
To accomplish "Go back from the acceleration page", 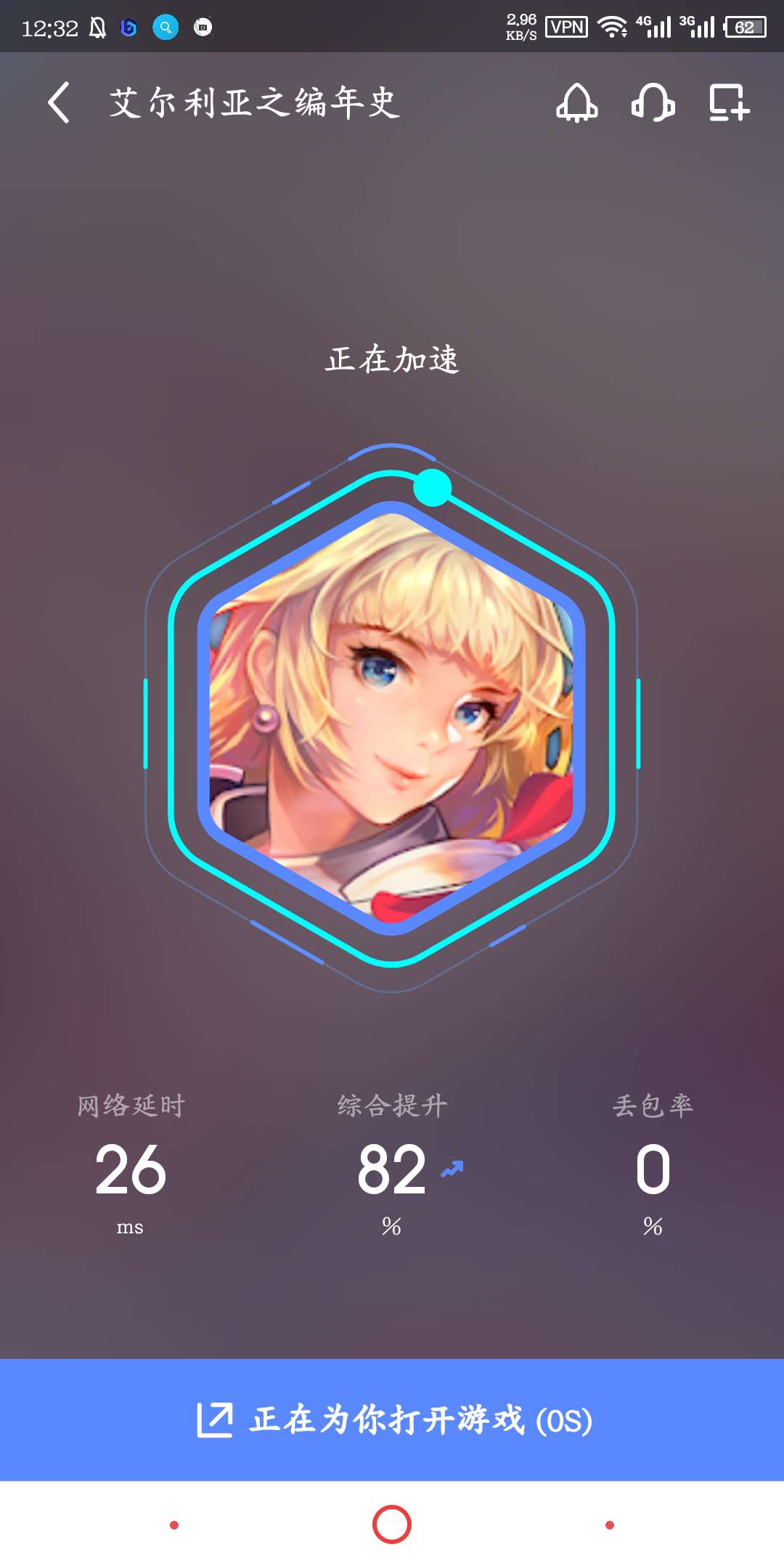I will pos(60,102).
